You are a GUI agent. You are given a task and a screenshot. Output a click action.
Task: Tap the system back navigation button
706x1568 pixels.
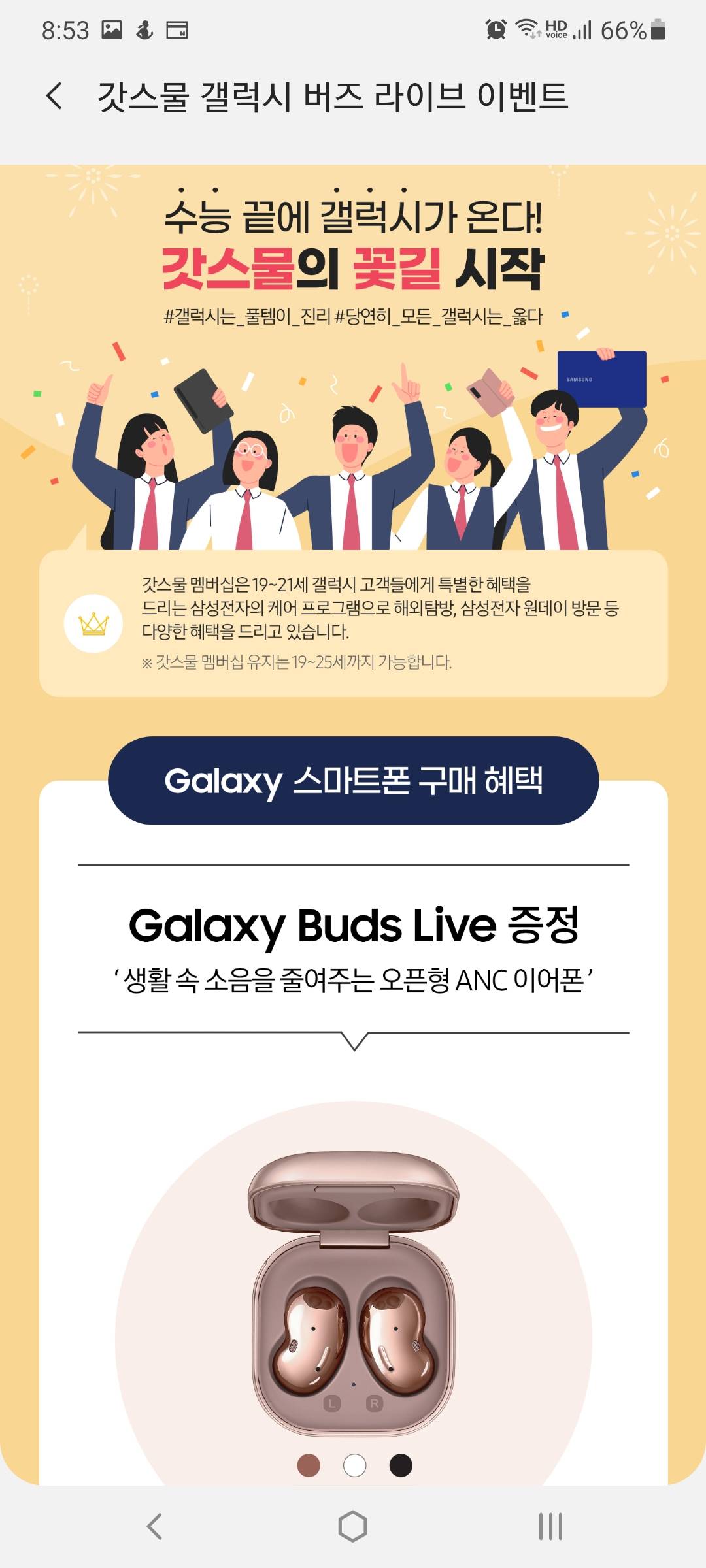tap(154, 1527)
